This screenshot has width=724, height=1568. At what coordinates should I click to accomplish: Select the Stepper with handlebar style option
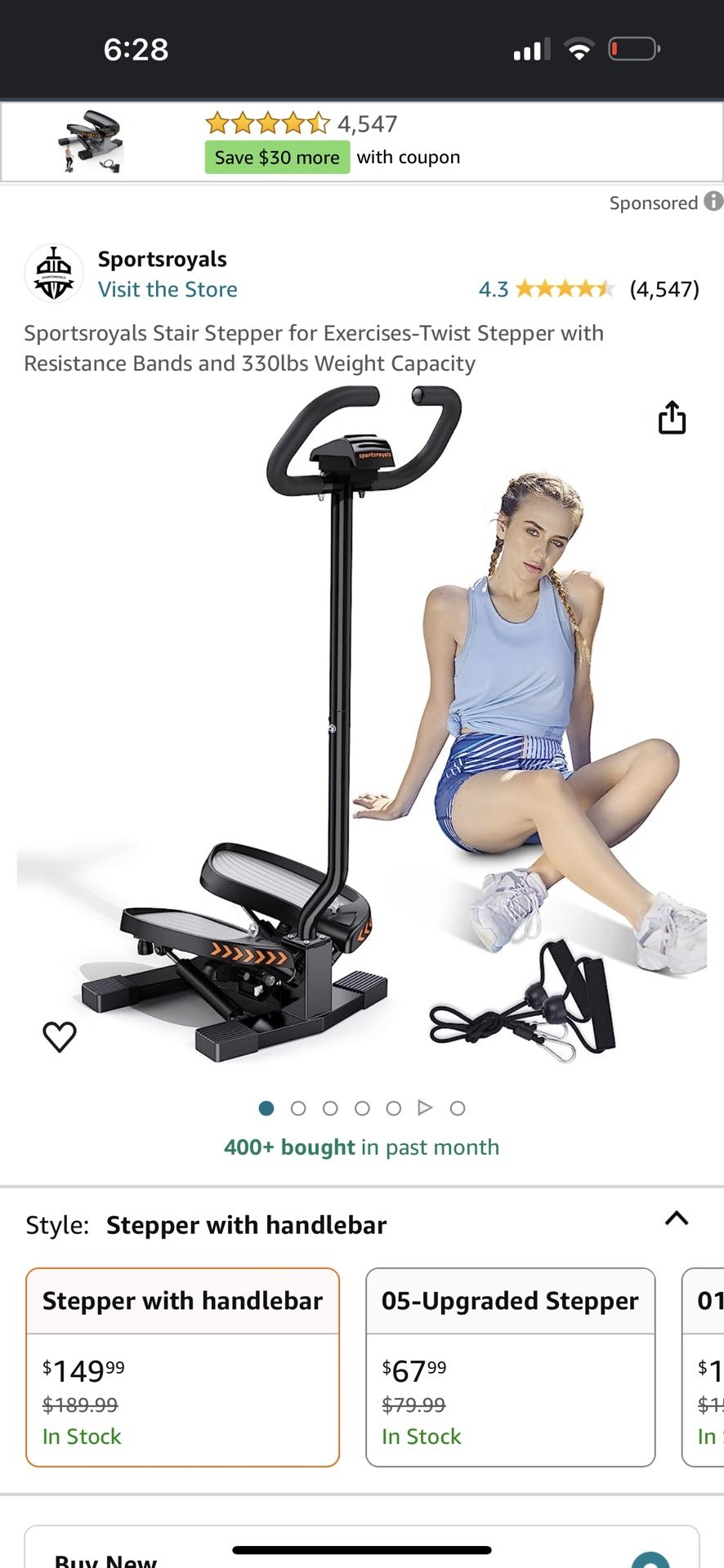pyautogui.click(x=182, y=1365)
